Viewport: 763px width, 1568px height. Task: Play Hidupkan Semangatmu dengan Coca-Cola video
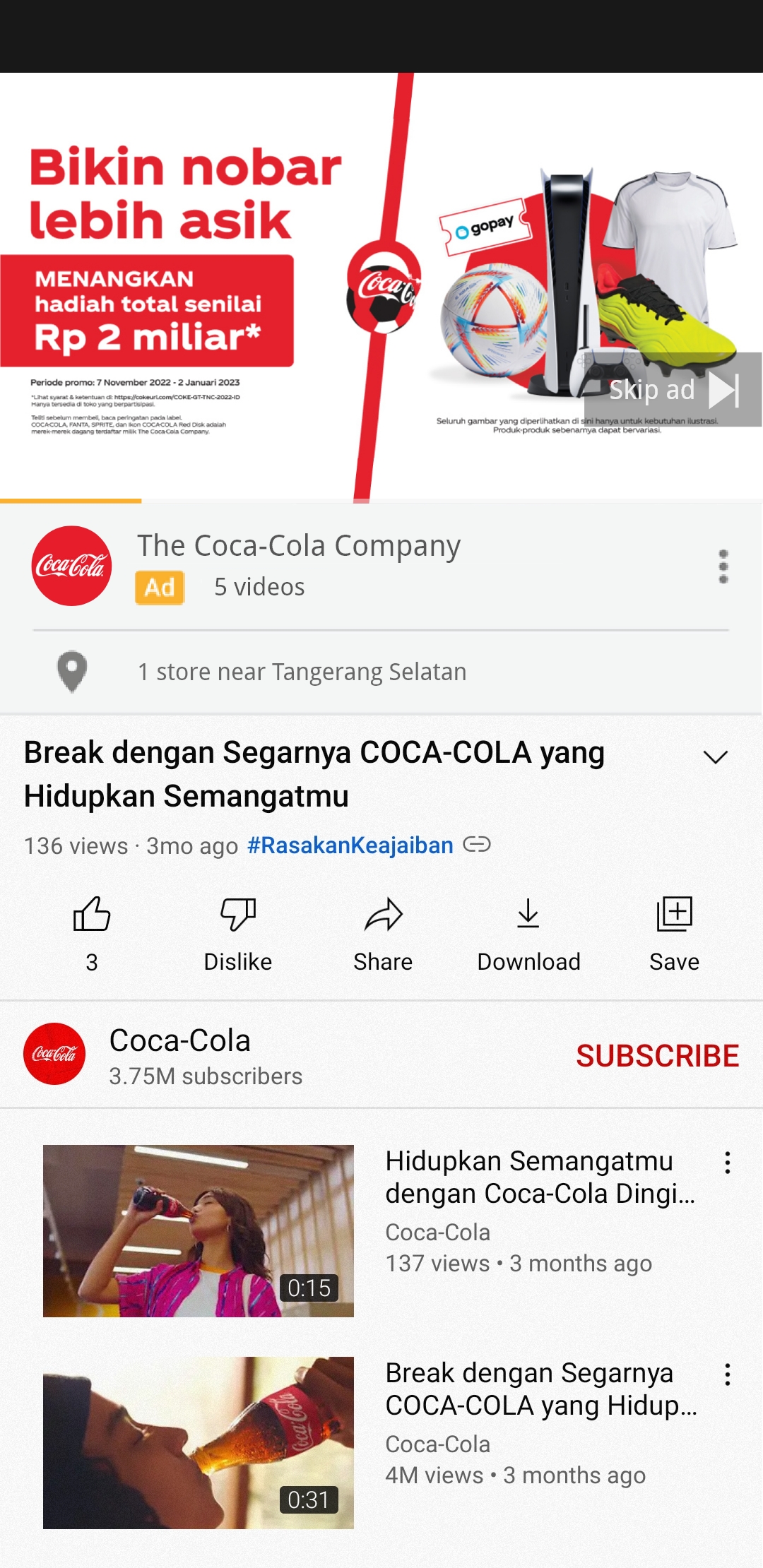198,1230
